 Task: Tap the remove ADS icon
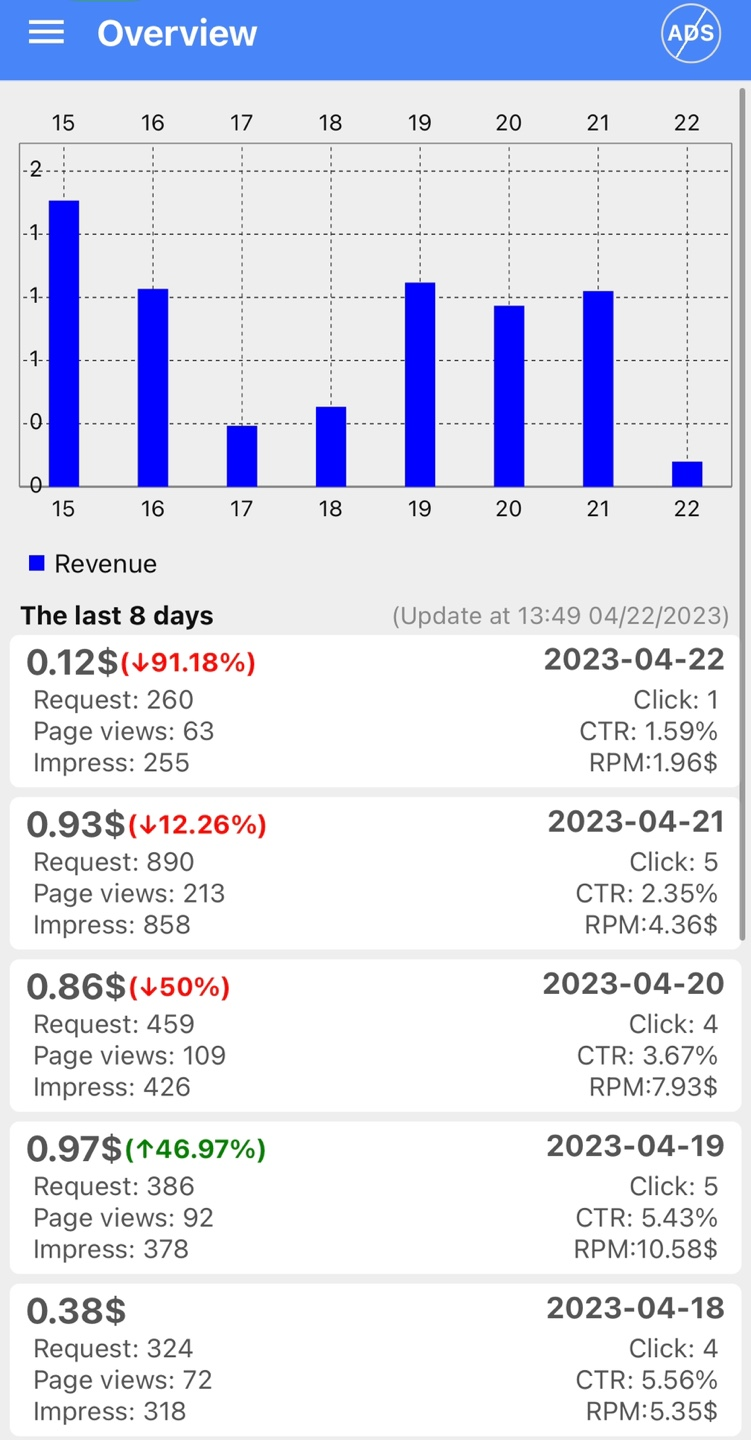690,34
